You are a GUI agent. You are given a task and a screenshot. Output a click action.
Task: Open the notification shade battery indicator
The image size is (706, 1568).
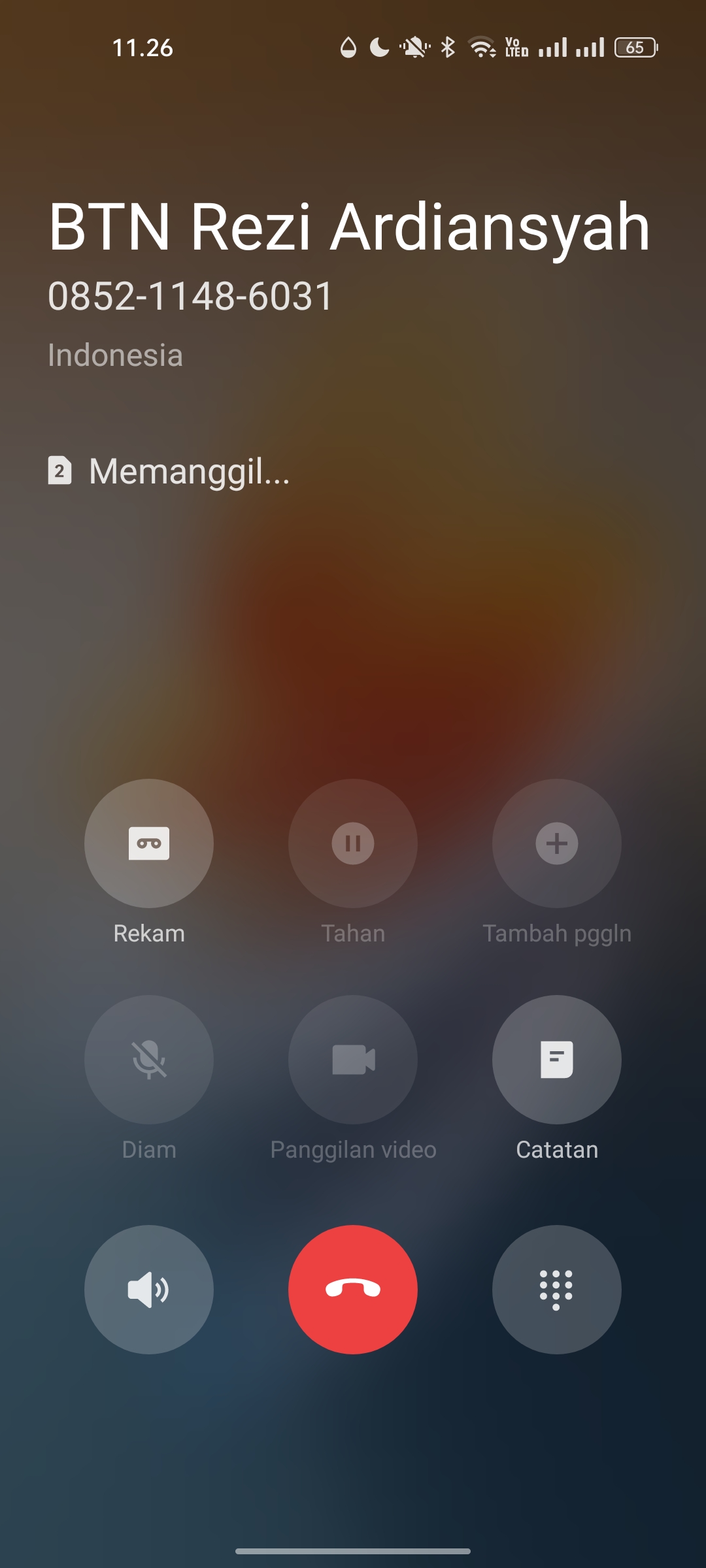[x=635, y=47]
